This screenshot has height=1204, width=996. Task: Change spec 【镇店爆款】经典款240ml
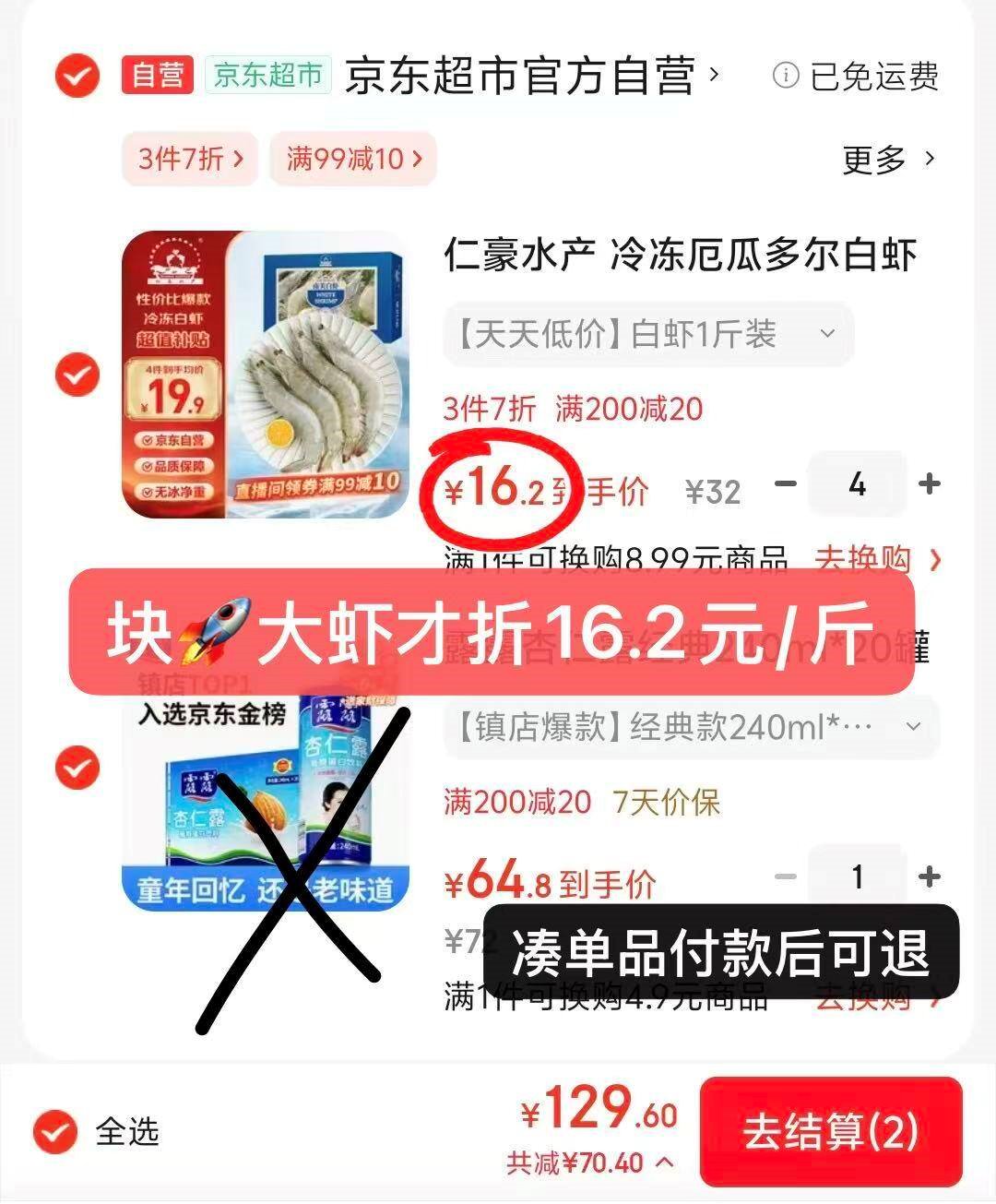(x=690, y=728)
